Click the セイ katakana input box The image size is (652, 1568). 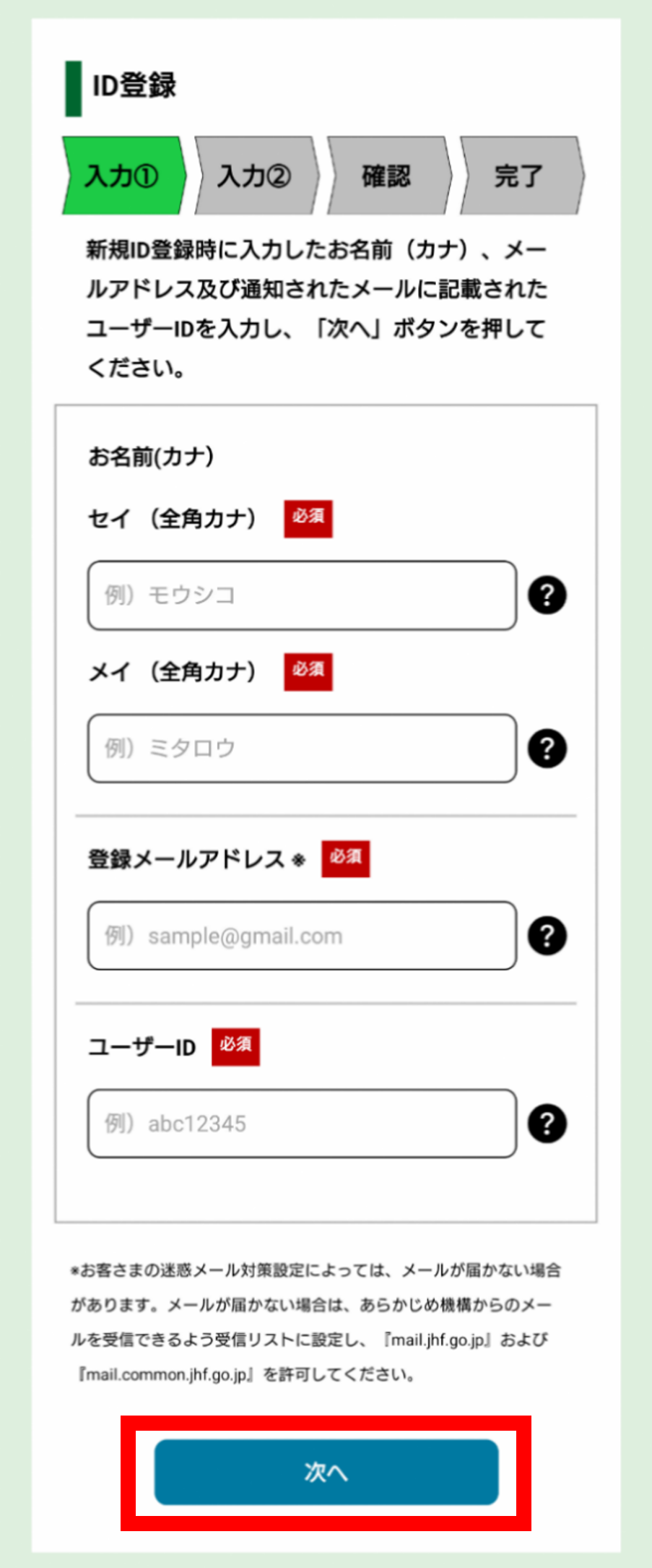click(301, 595)
